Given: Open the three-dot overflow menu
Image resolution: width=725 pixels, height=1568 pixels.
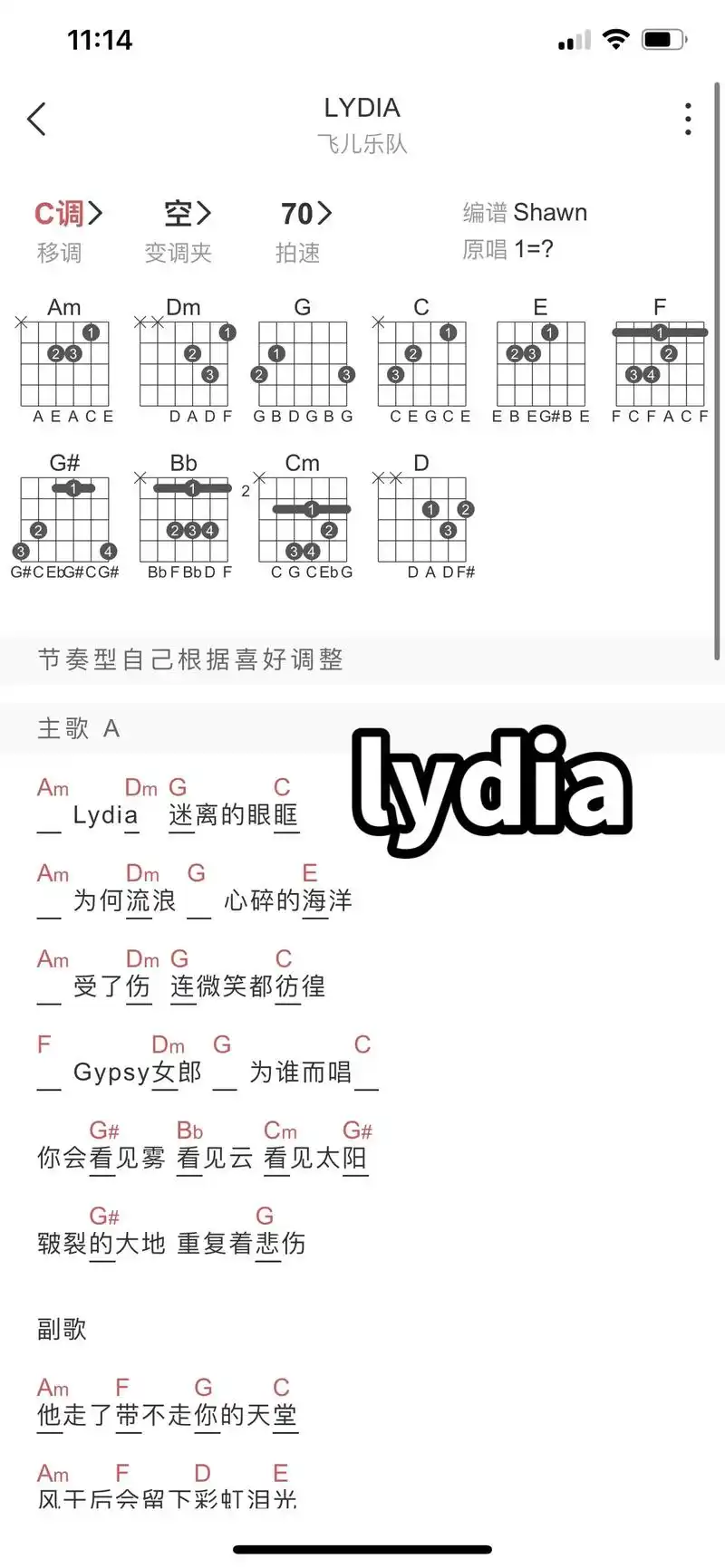Looking at the screenshot, I should (x=688, y=119).
